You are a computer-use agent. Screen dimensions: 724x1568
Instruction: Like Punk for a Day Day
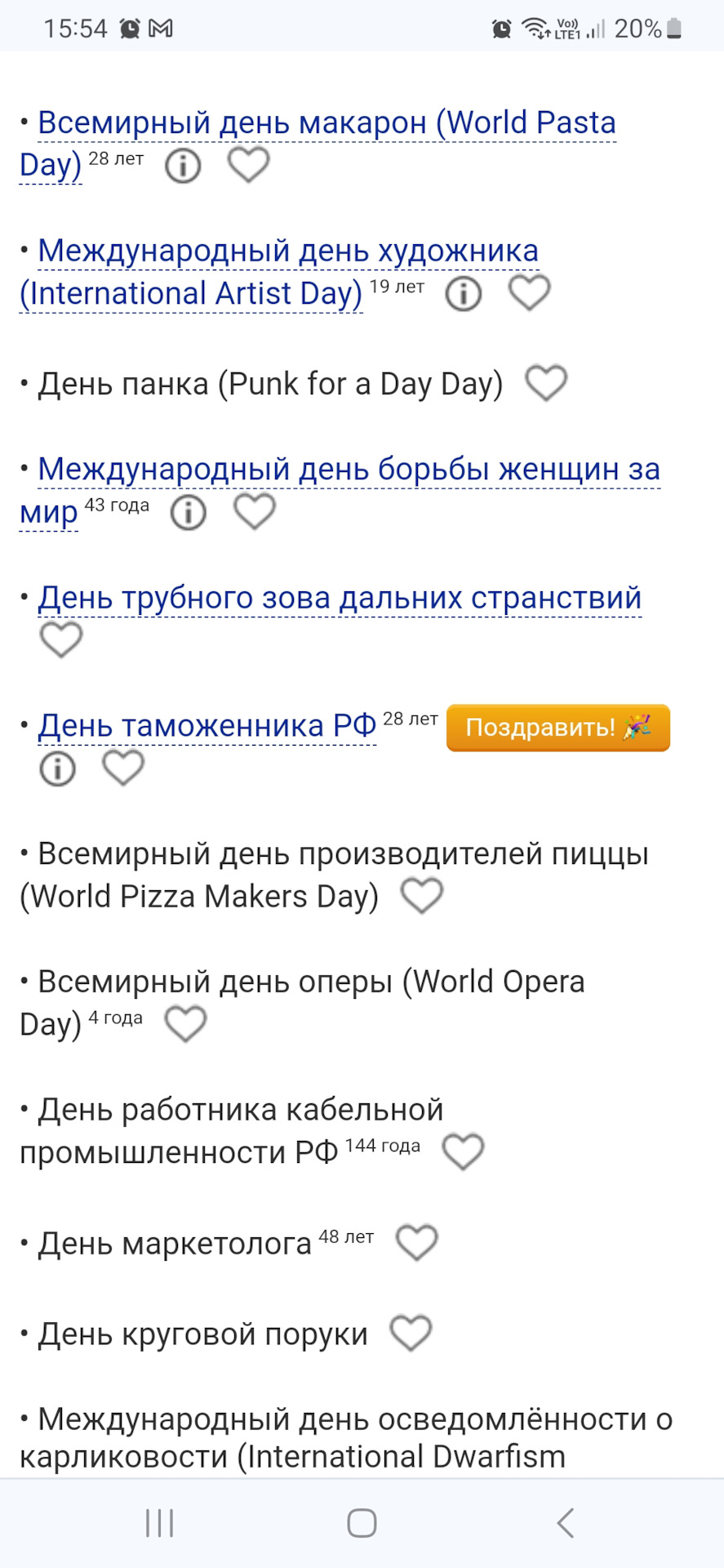545,383
